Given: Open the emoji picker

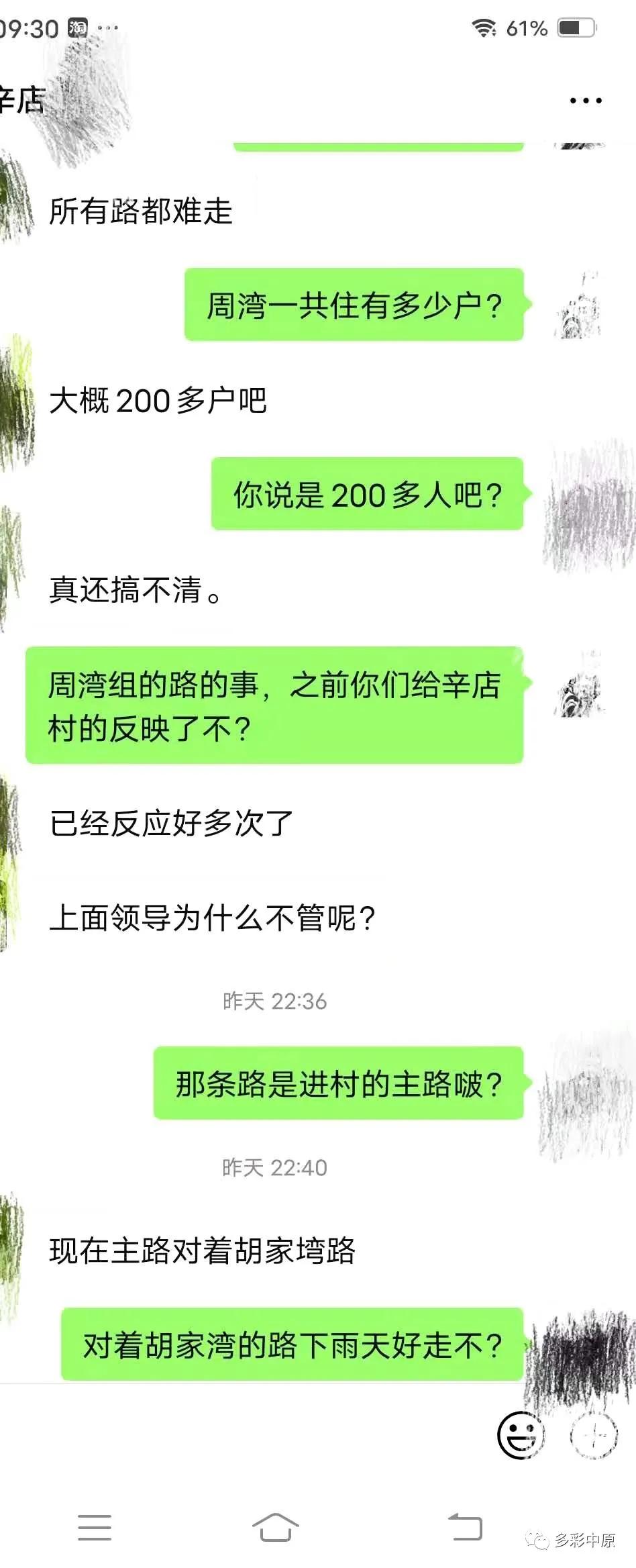Looking at the screenshot, I should pyautogui.click(x=521, y=1436).
